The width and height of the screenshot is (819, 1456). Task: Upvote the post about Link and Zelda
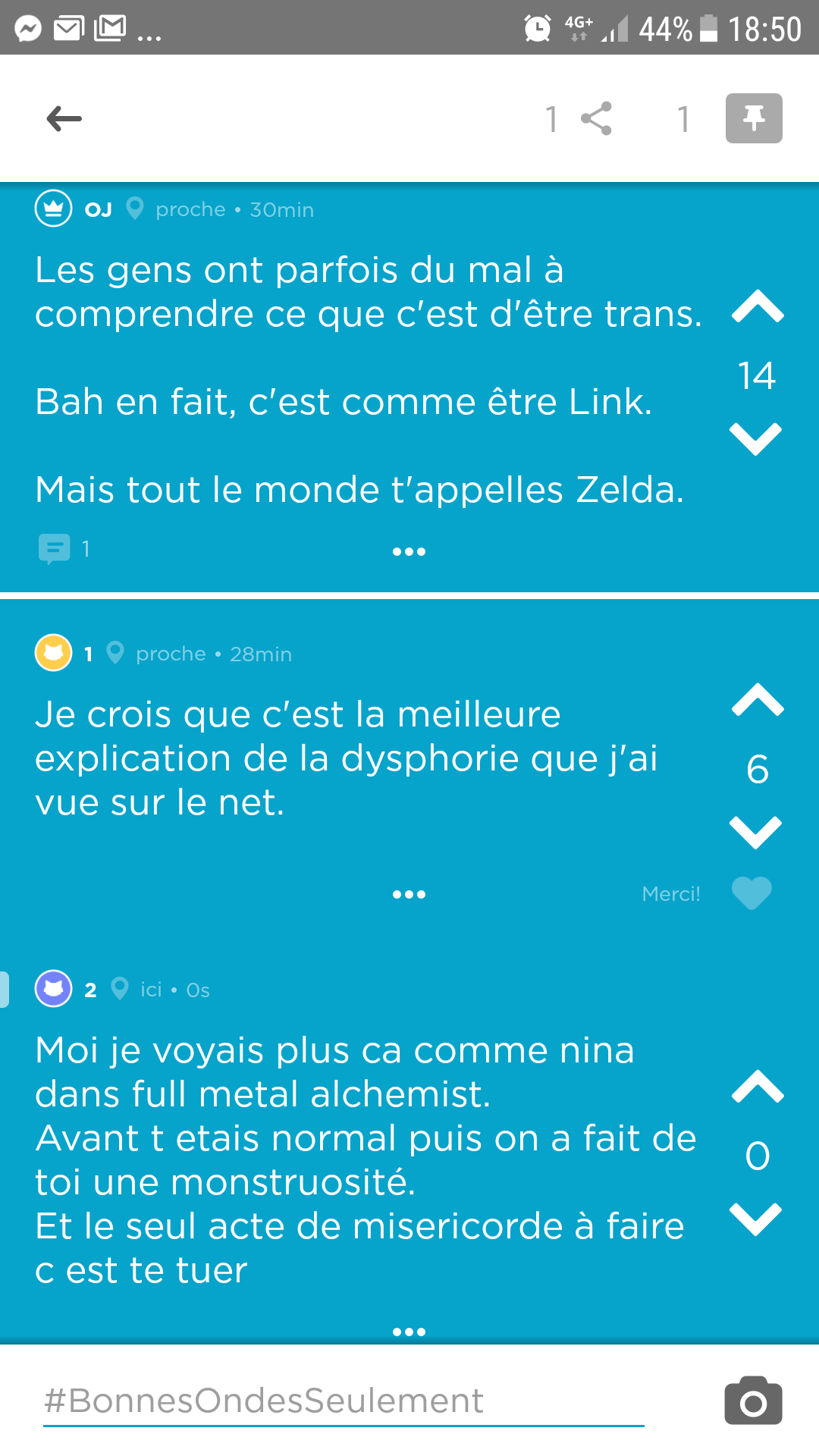(x=758, y=307)
